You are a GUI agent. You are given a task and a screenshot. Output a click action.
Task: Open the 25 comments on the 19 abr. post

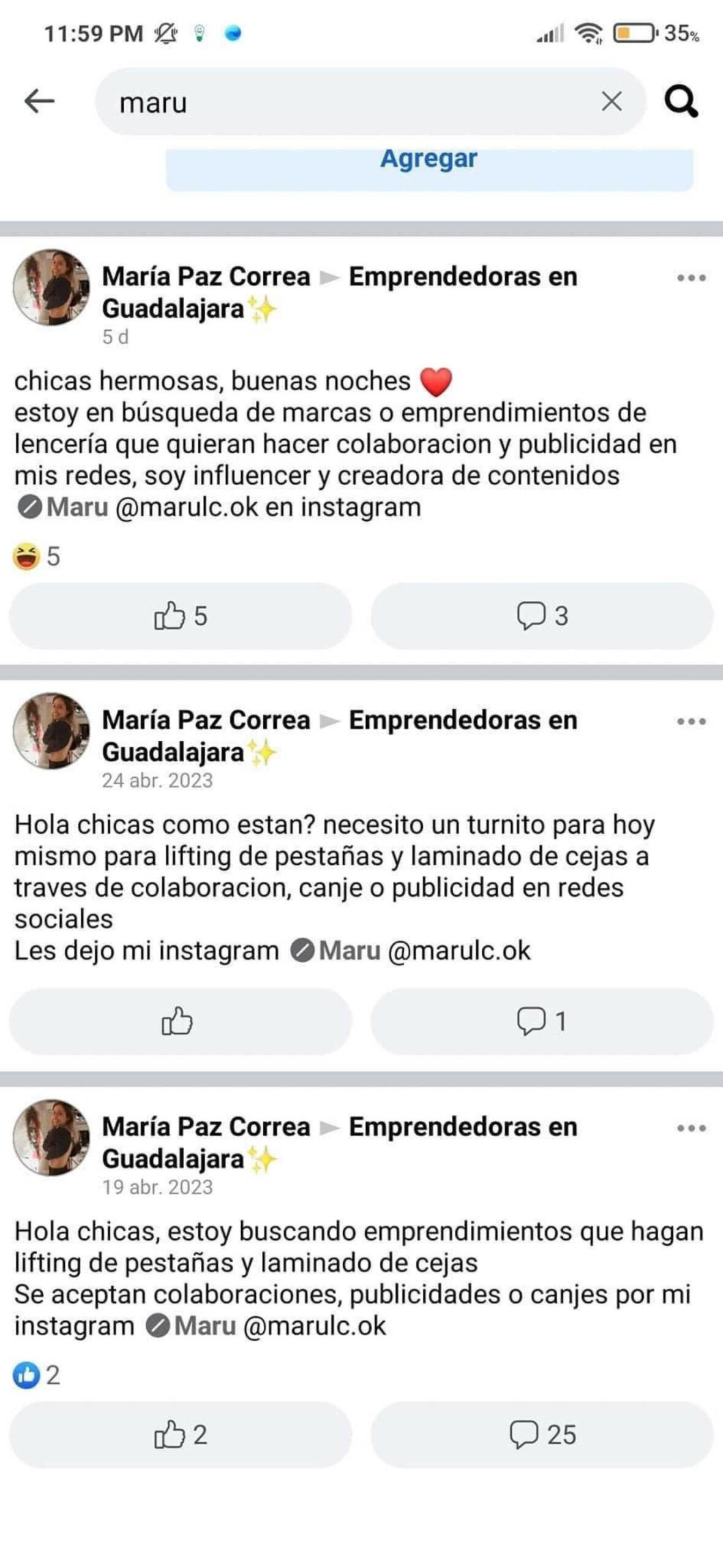[542, 1435]
